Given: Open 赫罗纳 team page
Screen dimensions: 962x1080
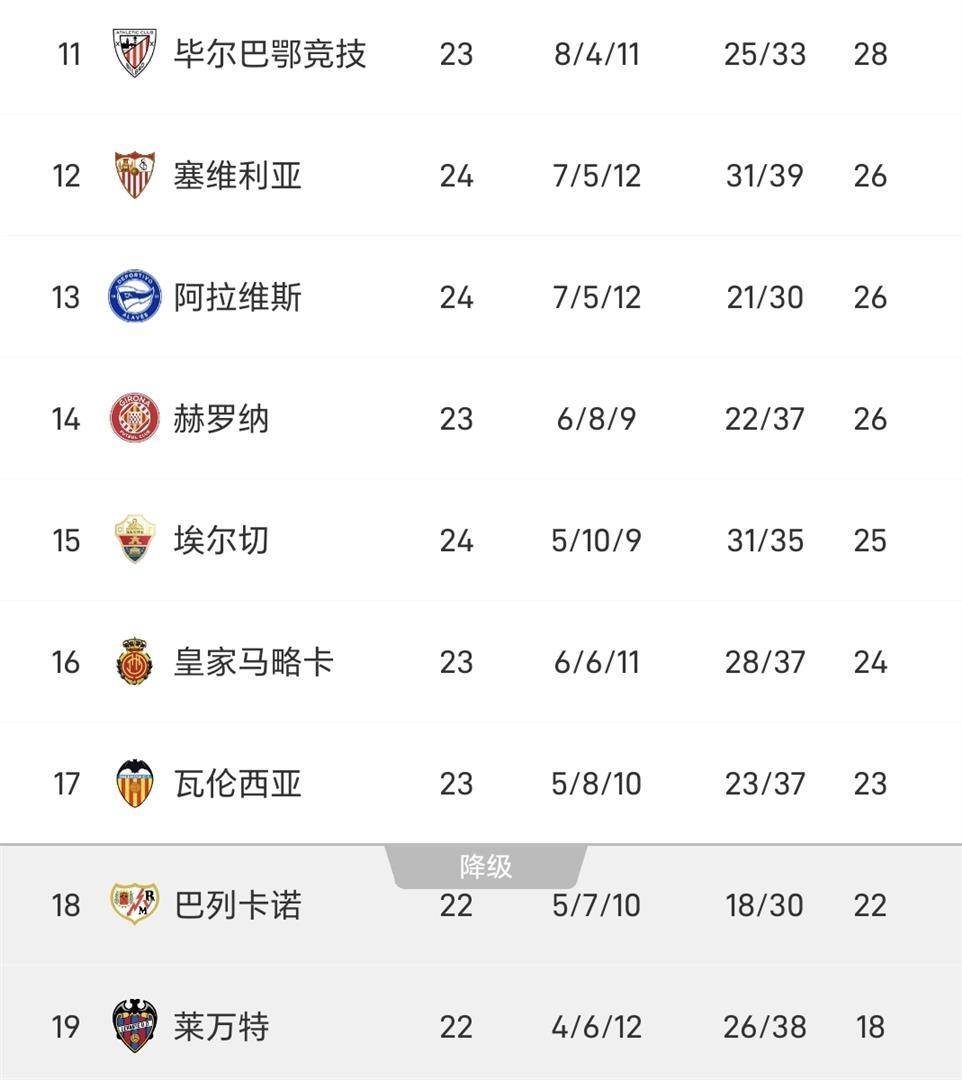Looking at the screenshot, I should pos(222,419).
